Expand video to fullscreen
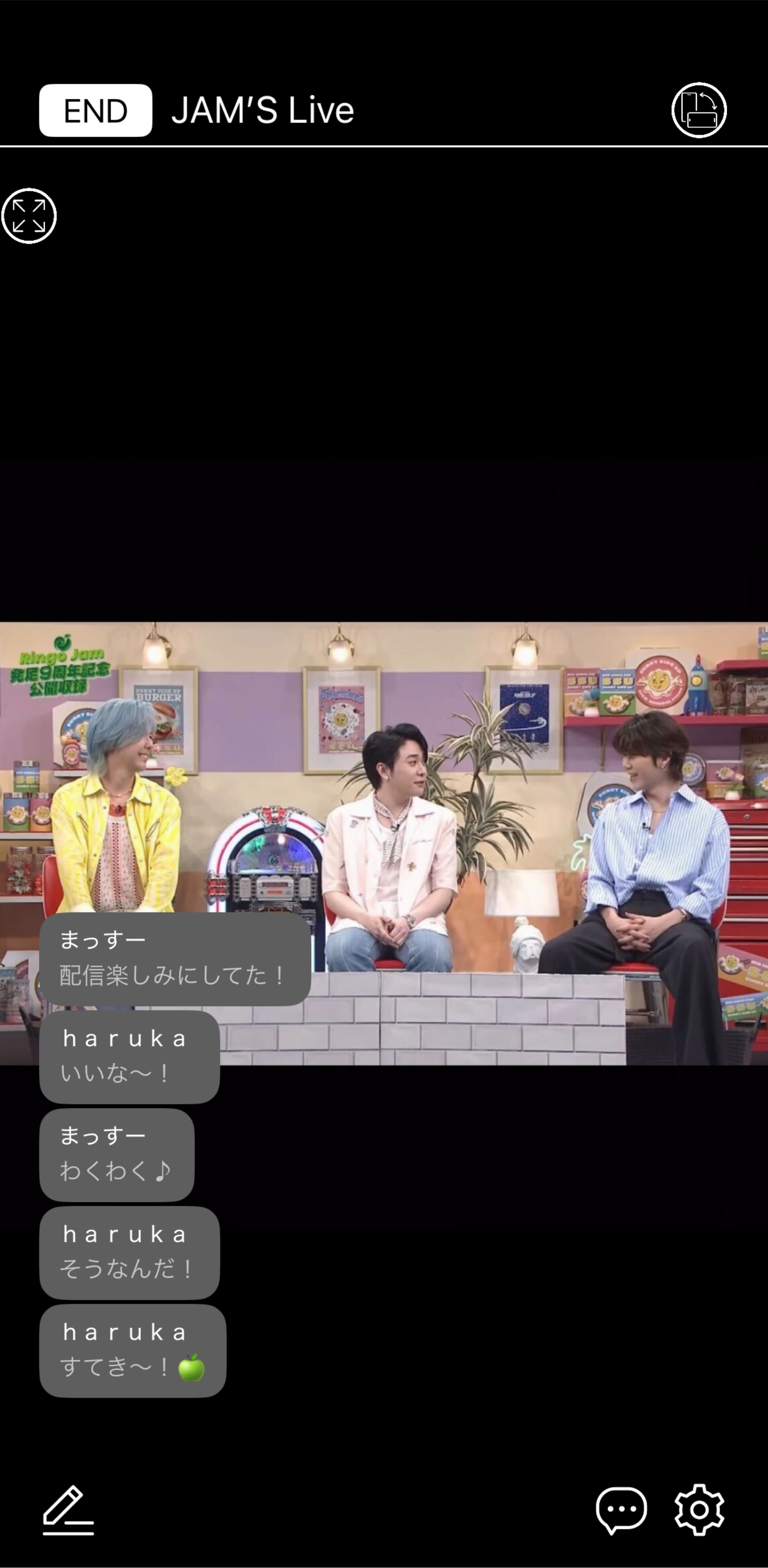 29,216
